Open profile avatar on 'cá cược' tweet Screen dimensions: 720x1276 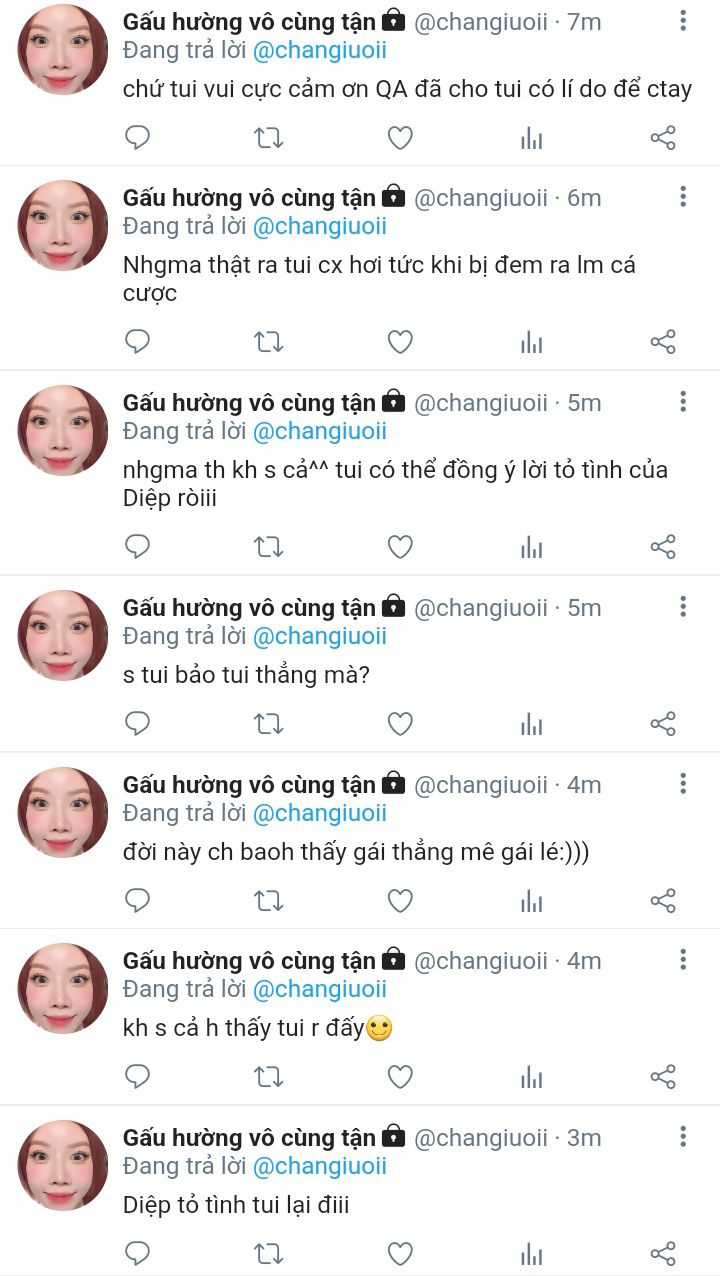pyautogui.click(x=62, y=225)
